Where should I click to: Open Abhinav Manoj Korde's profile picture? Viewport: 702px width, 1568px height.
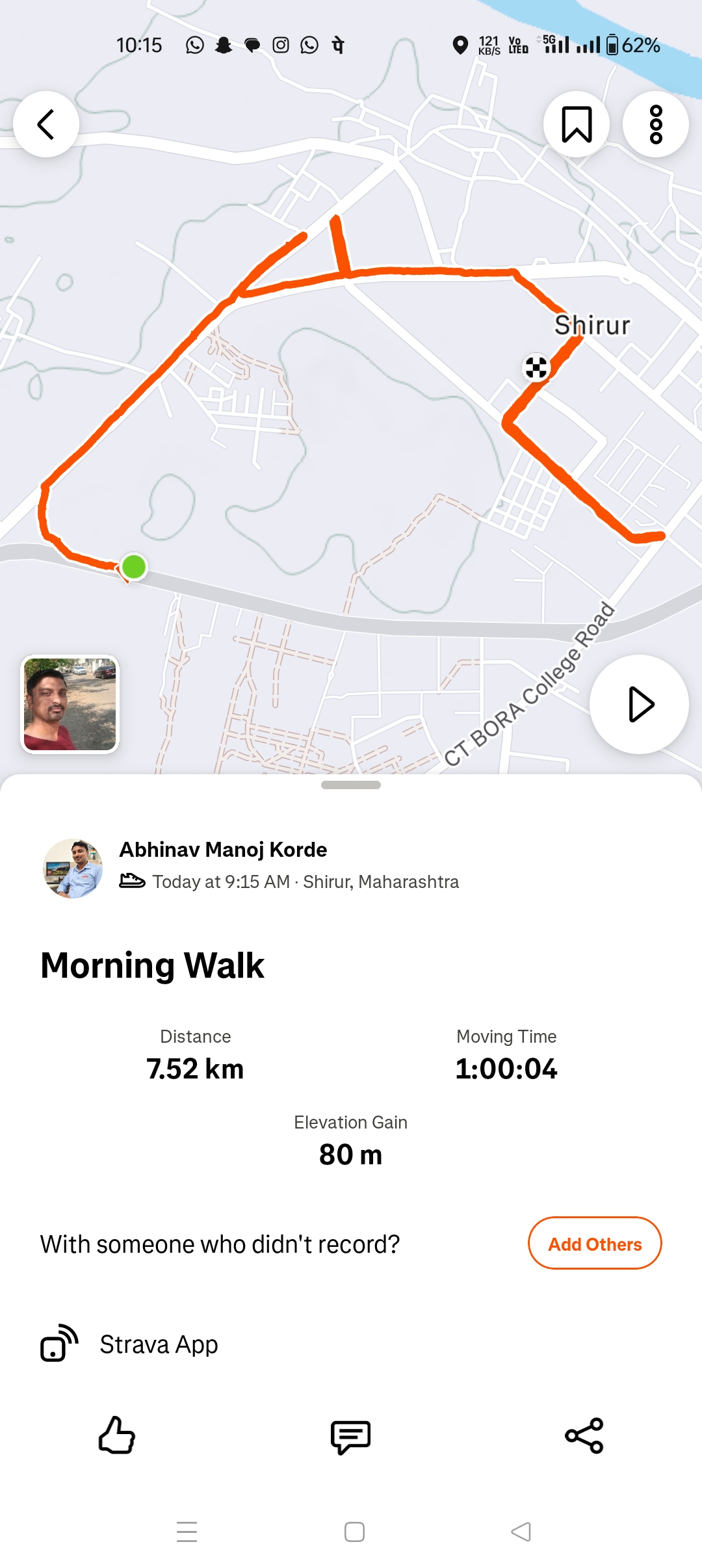point(73,868)
